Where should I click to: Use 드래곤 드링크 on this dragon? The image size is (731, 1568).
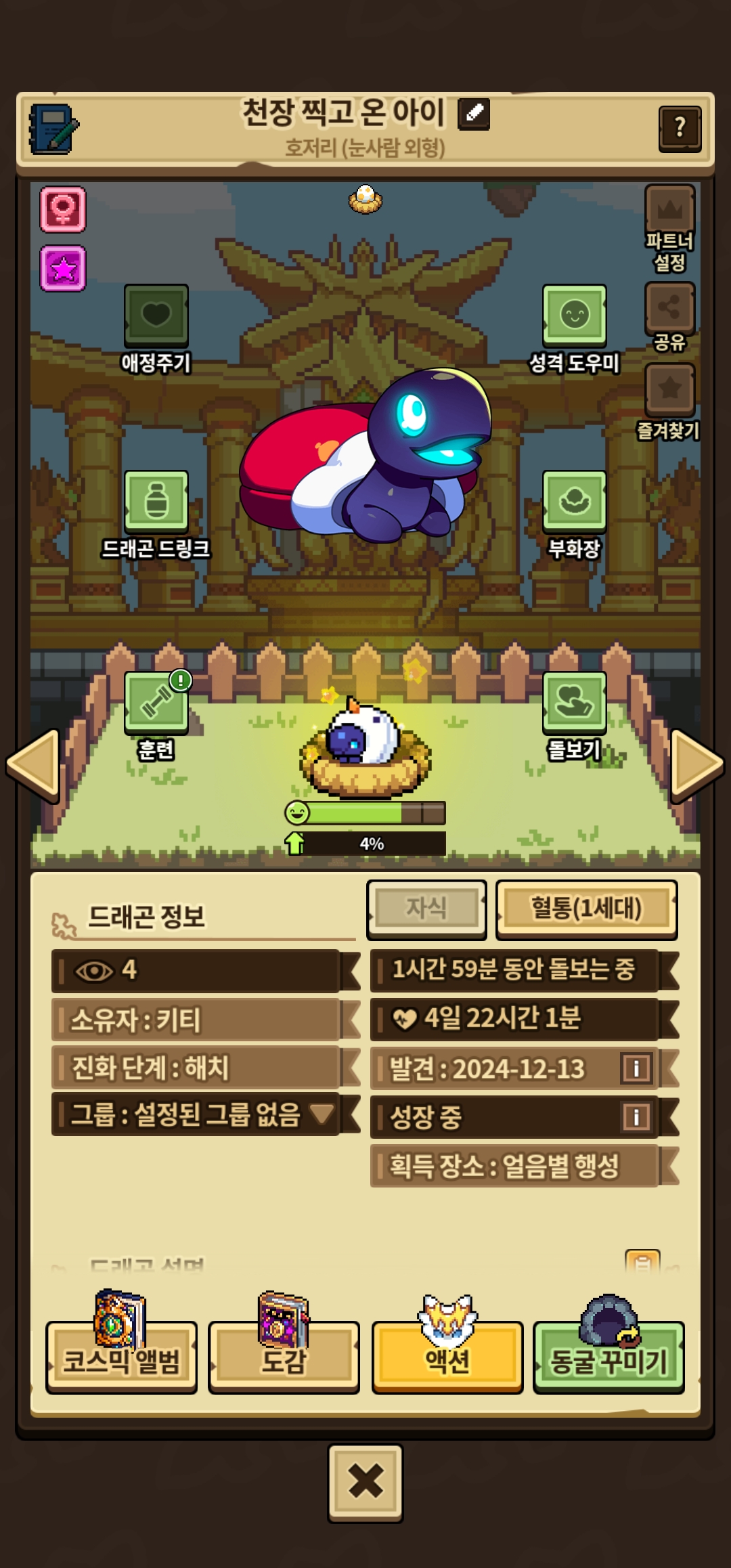tap(156, 502)
